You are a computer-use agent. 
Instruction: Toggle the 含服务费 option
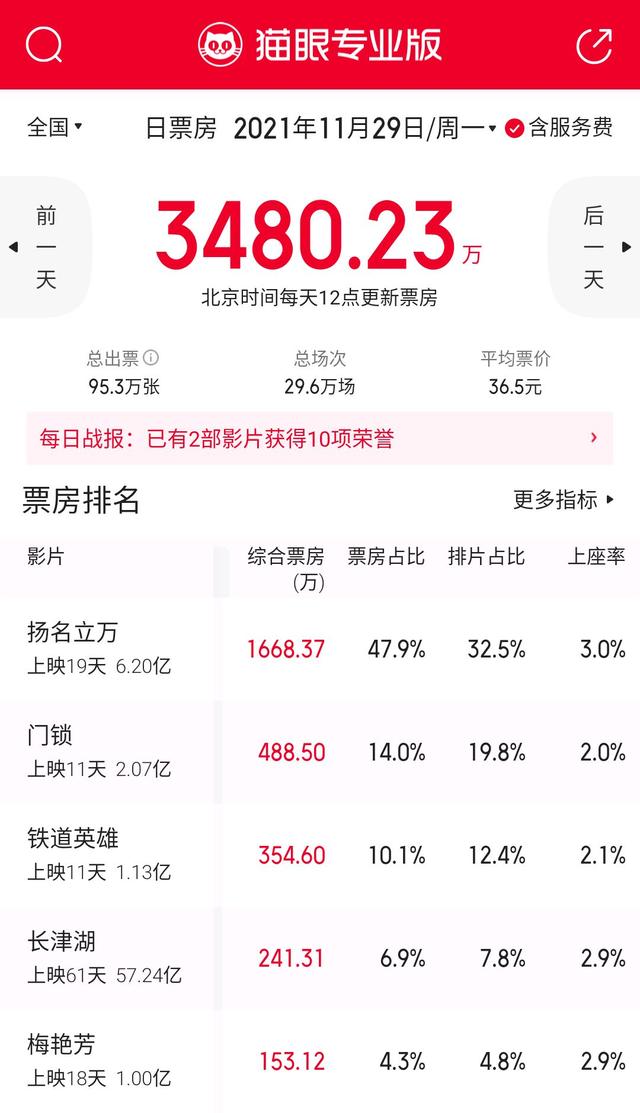point(559,128)
